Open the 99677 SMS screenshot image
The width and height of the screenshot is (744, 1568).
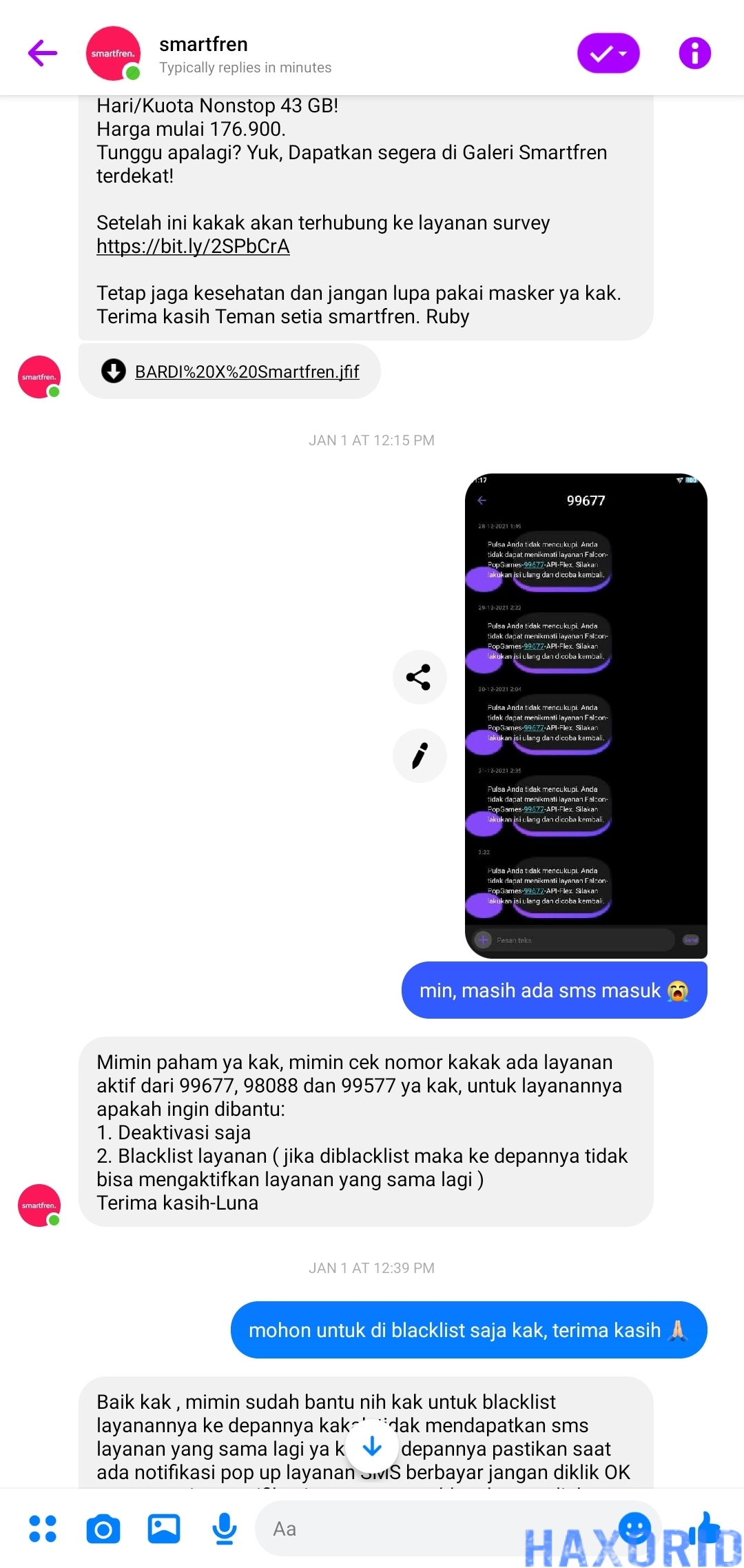(586, 715)
